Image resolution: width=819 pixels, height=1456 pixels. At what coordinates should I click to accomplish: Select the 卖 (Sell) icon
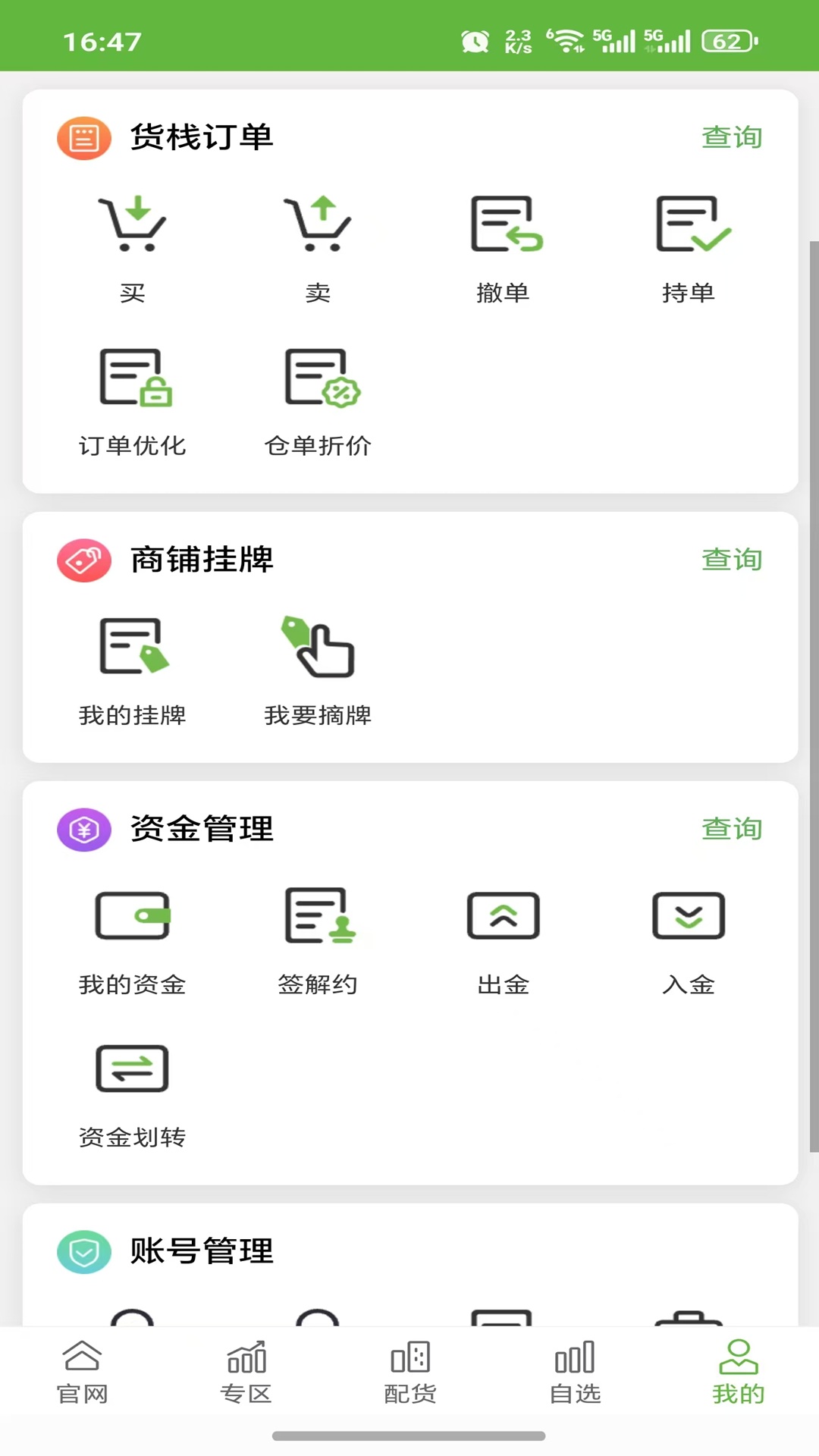(x=318, y=224)
